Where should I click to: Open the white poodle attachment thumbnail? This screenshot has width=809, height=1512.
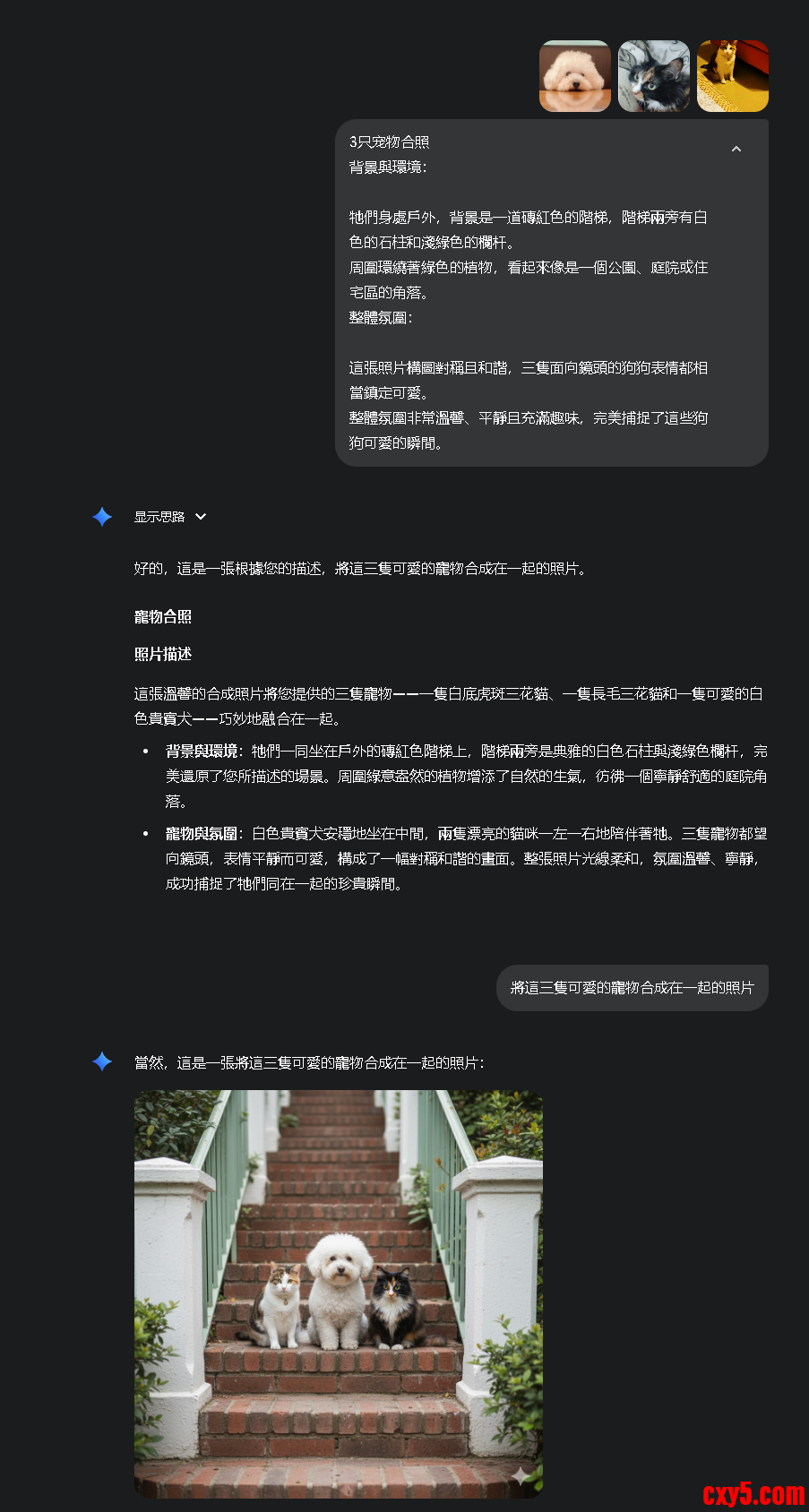pyautogui.click(x=575, y=76)
